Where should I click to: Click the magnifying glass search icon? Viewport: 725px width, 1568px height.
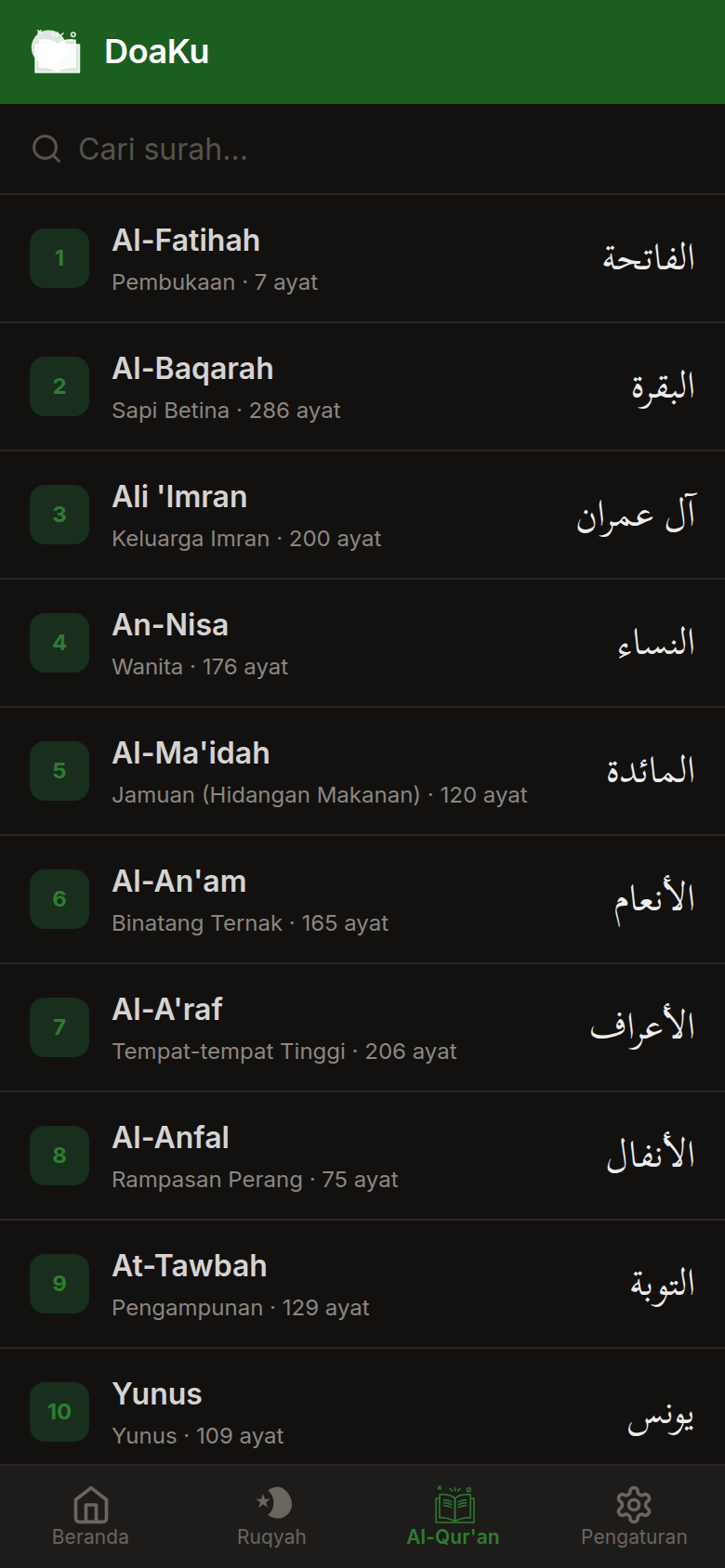[46, 148]
